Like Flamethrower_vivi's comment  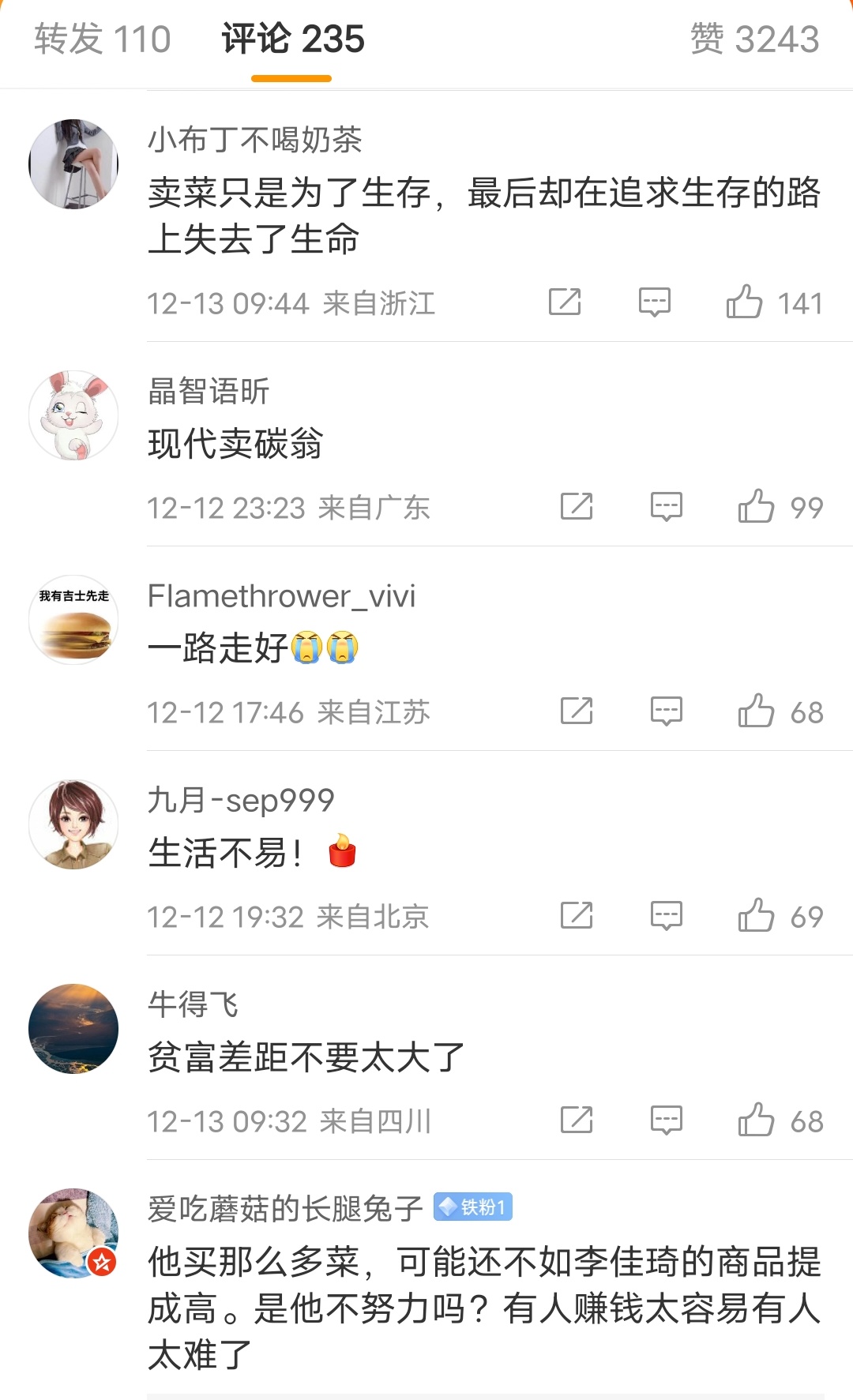click(x=756, y=711)
